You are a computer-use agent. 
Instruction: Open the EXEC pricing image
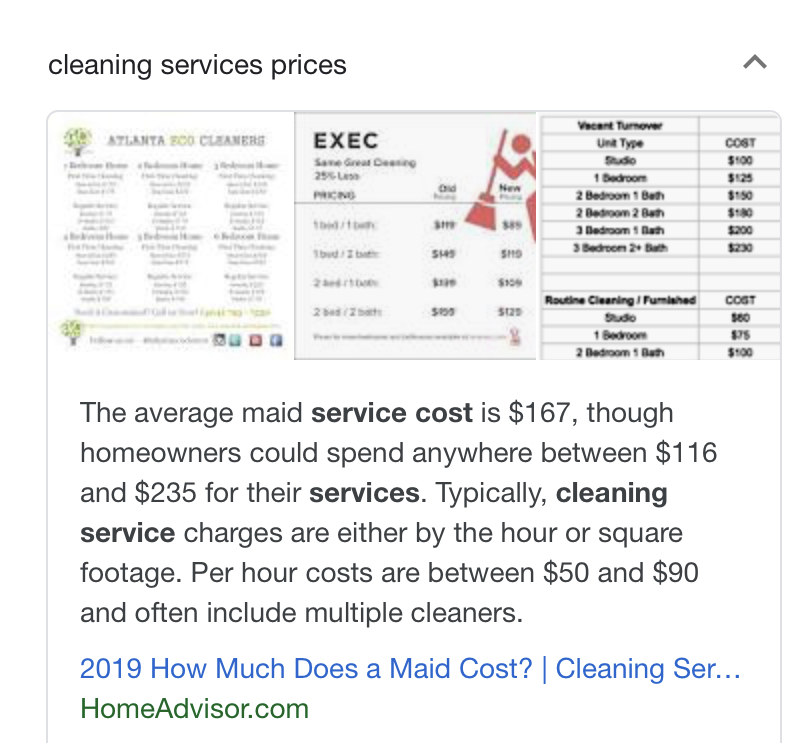[416, 235]
